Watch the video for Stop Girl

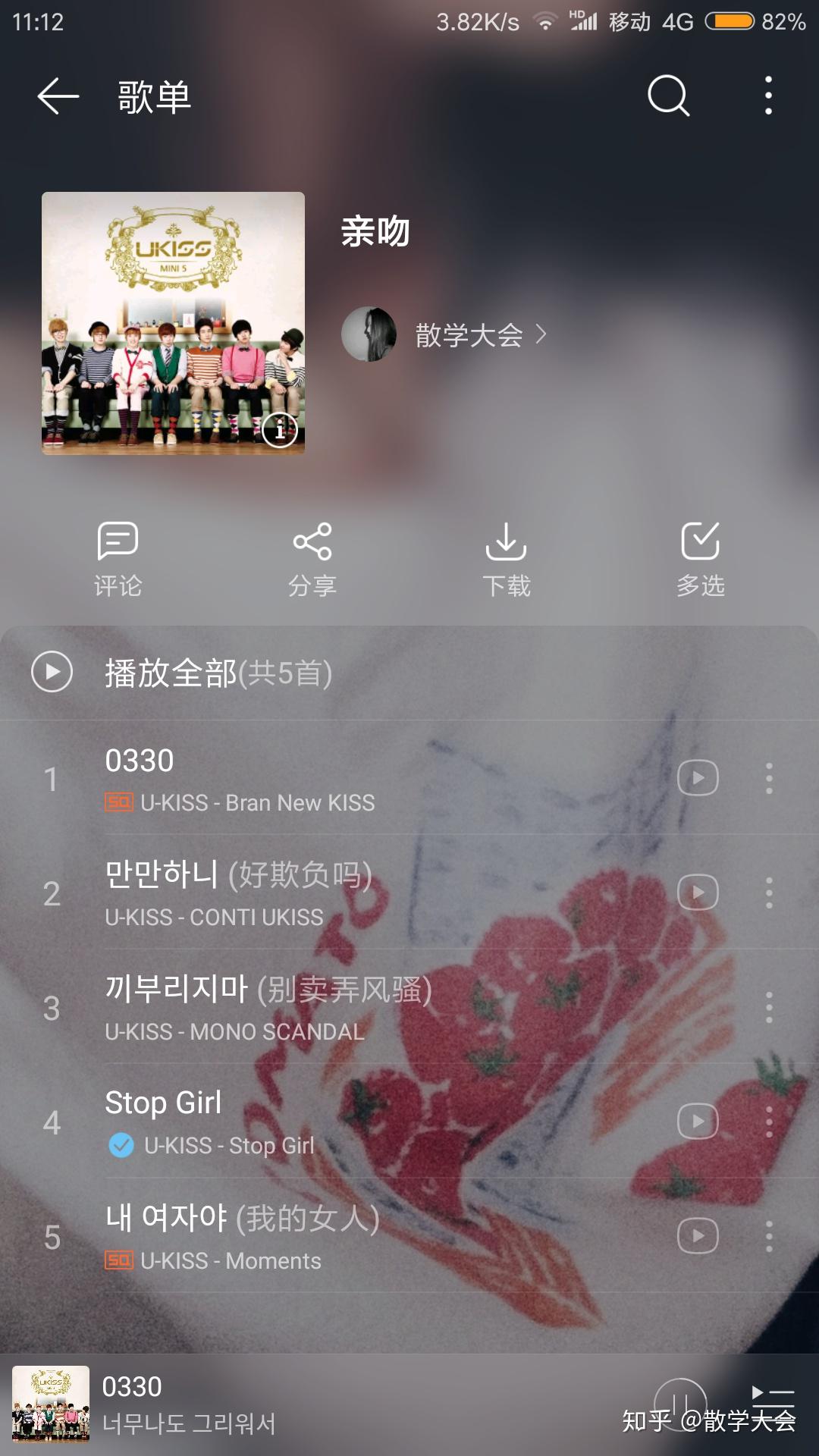coord(698,1121)
